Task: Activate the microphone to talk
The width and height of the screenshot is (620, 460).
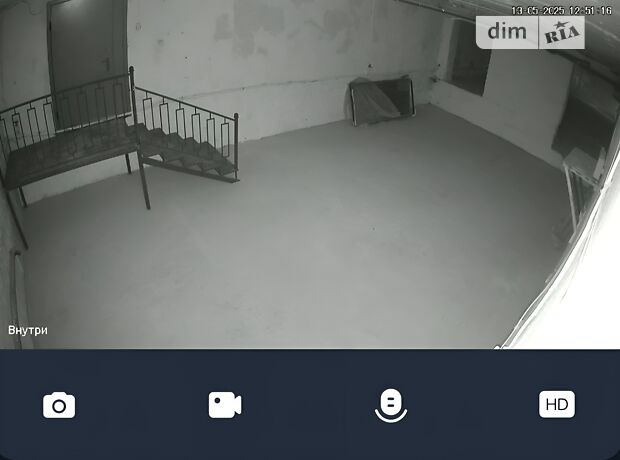Action: pos(391,404)
